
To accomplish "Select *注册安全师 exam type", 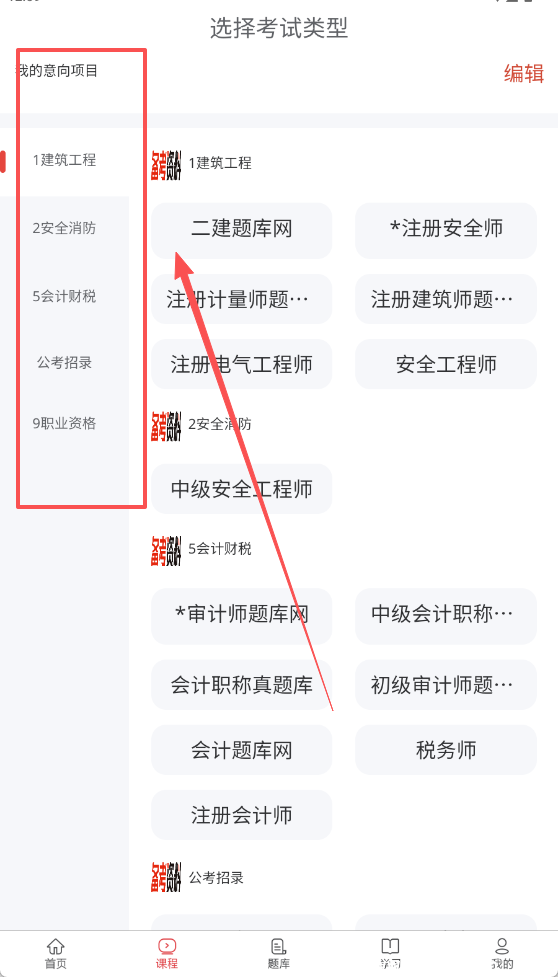I will point(446,230).
